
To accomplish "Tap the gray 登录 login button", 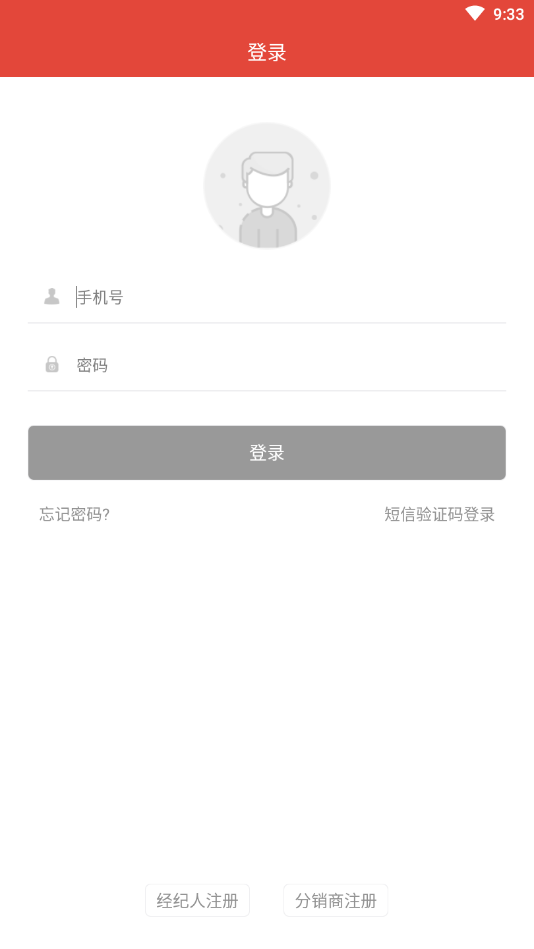I will click(x=267, y=453).
